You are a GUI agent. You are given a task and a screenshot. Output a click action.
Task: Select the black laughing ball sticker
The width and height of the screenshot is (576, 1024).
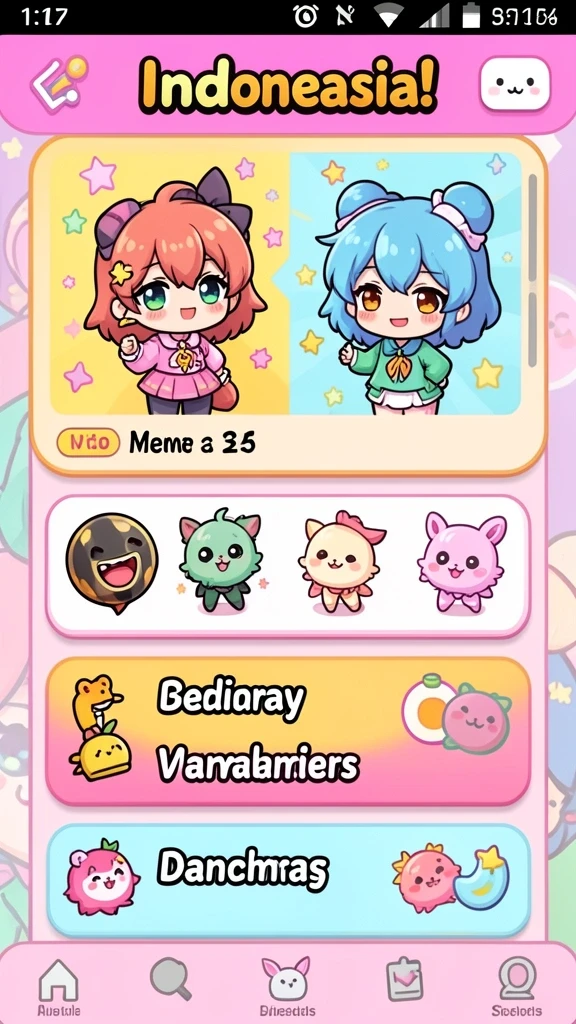112,562
